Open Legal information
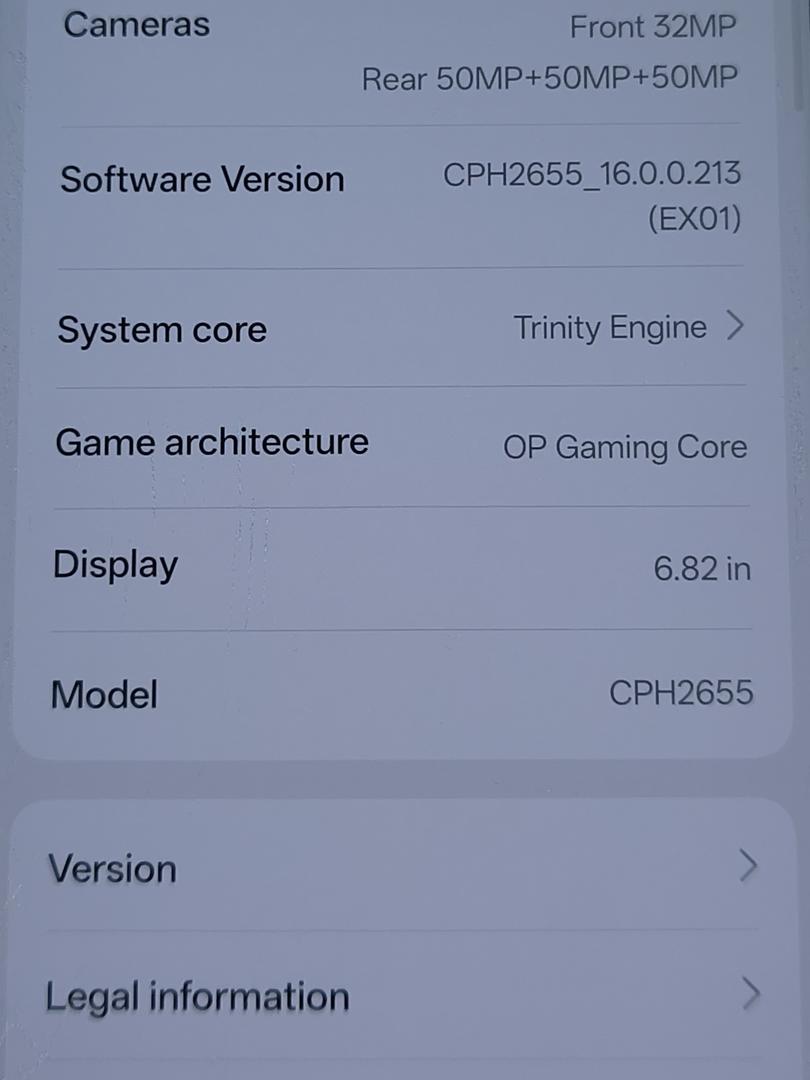The image size is (810, 1080). 400,995
